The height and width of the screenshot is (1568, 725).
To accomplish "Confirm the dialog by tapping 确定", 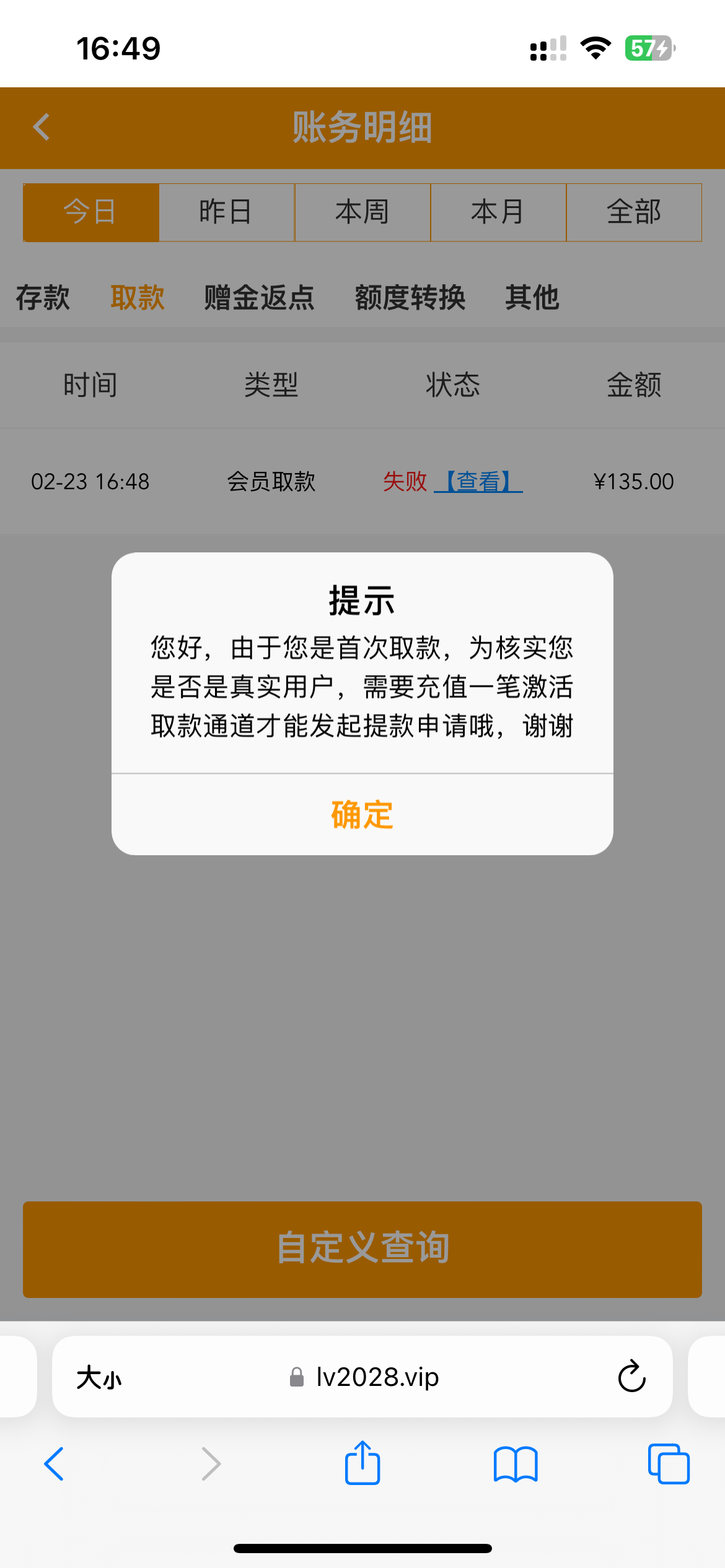I will (361, 816).
